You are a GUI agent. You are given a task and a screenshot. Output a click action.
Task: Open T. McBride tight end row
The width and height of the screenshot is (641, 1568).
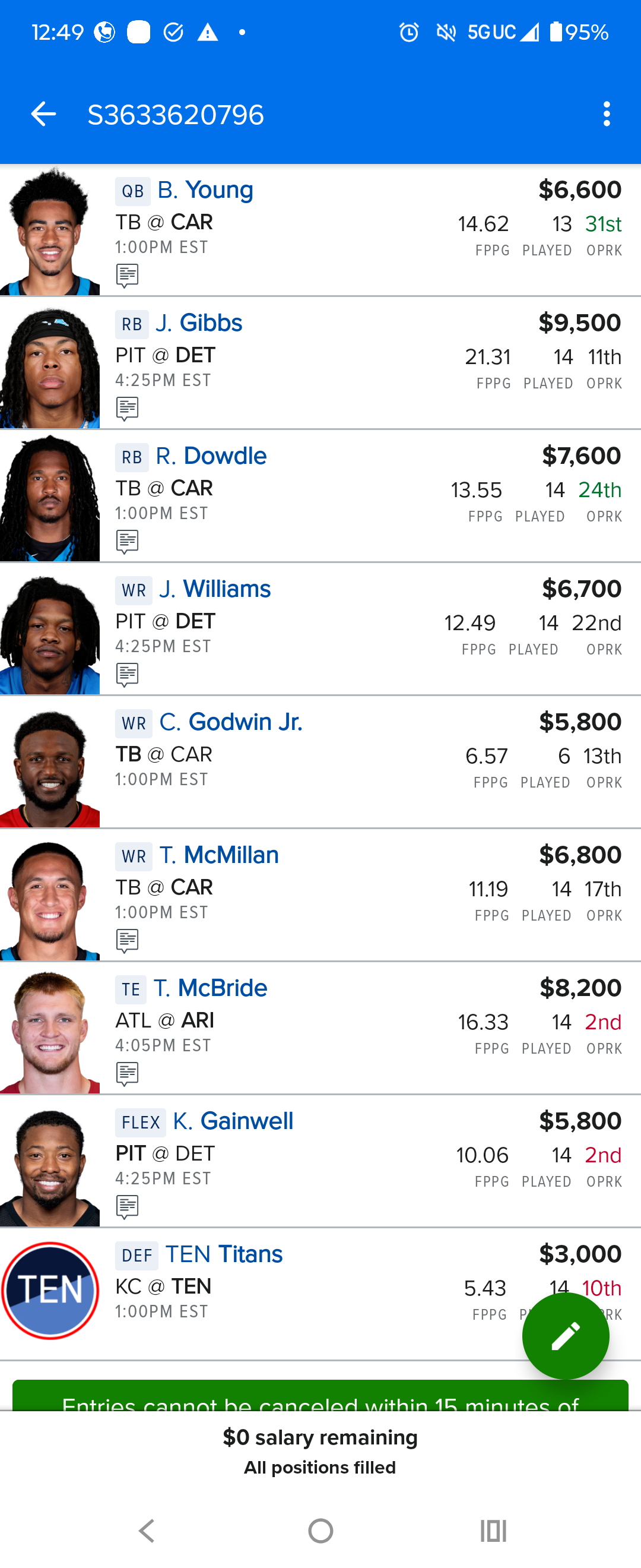pos(210,988)
